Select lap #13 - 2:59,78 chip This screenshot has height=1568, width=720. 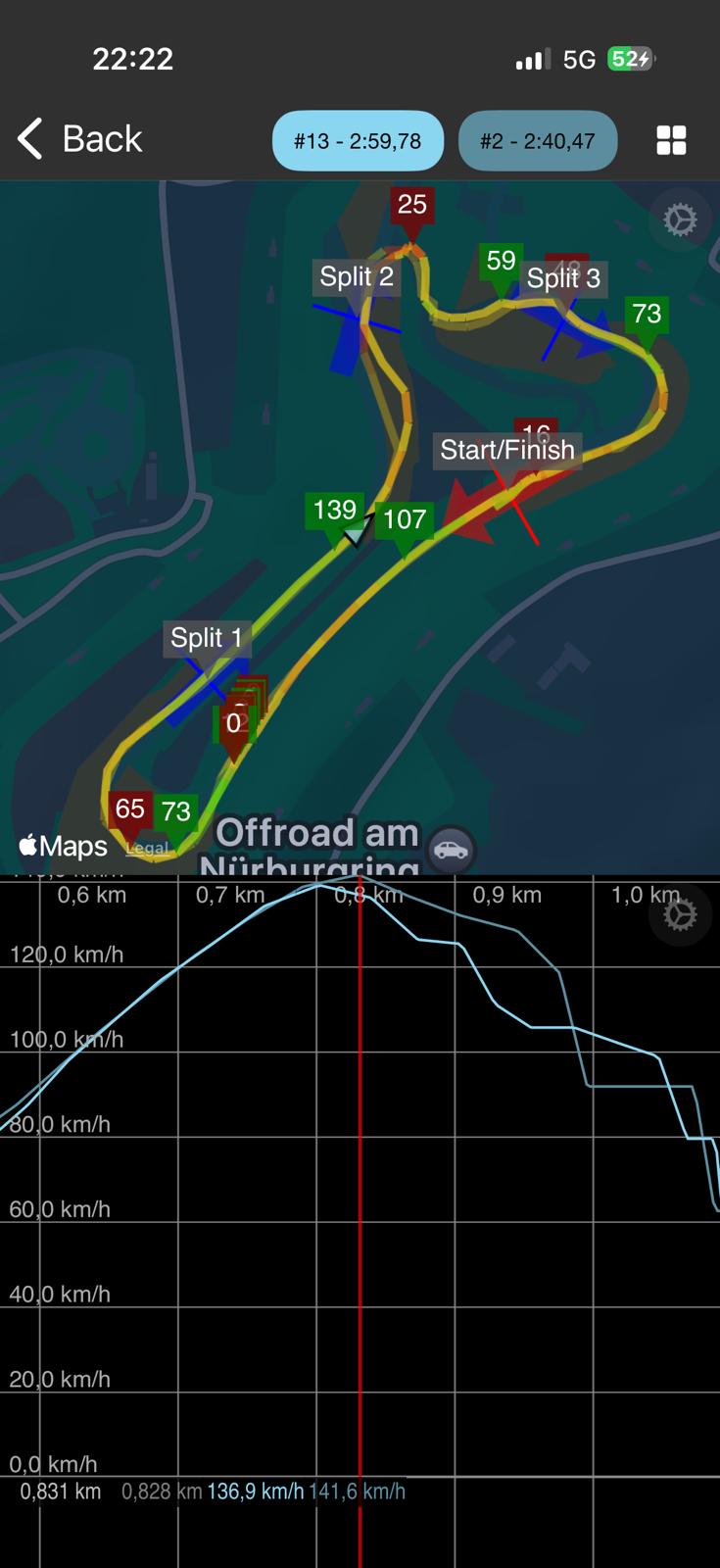tap(358, 141)
